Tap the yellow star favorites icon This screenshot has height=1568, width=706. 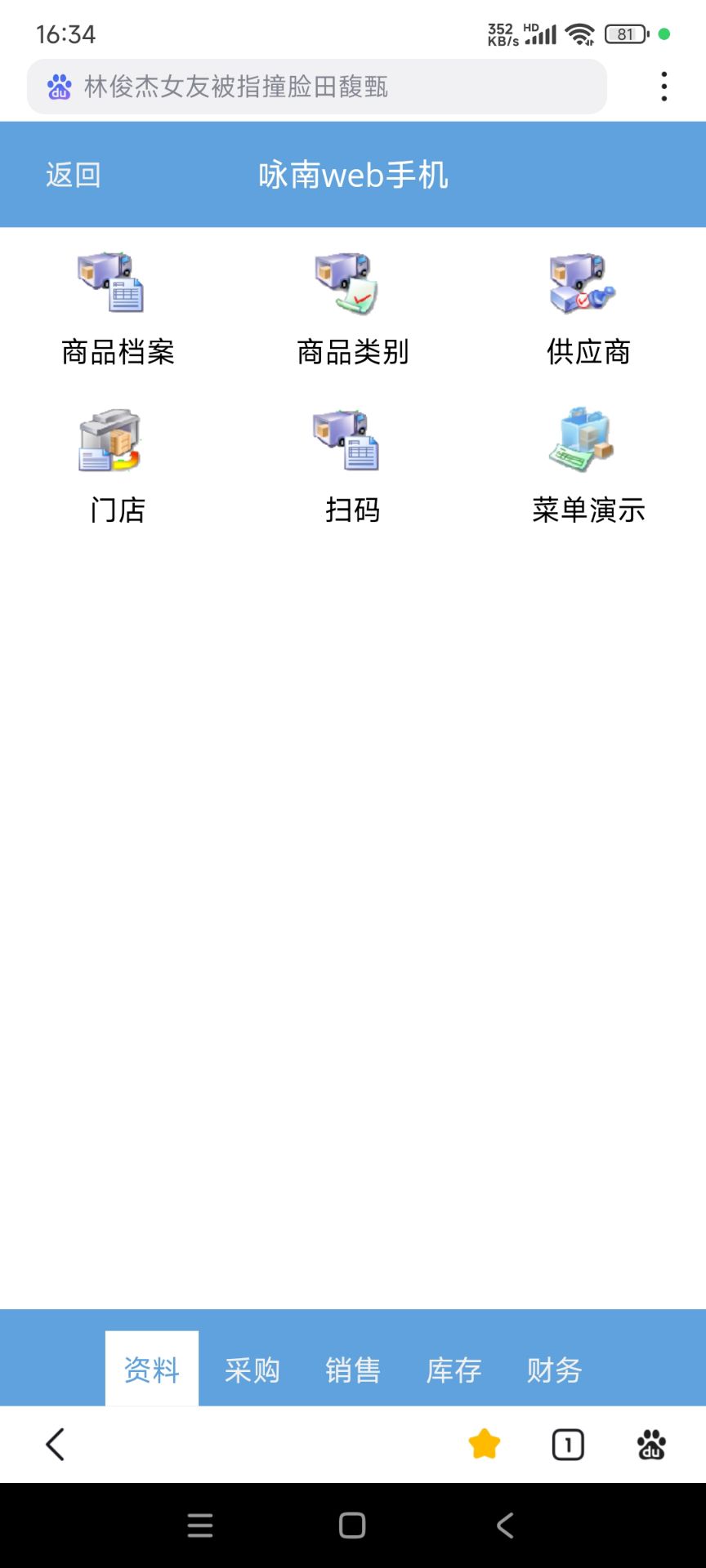pyautogui.click(x=484, y=1444)
